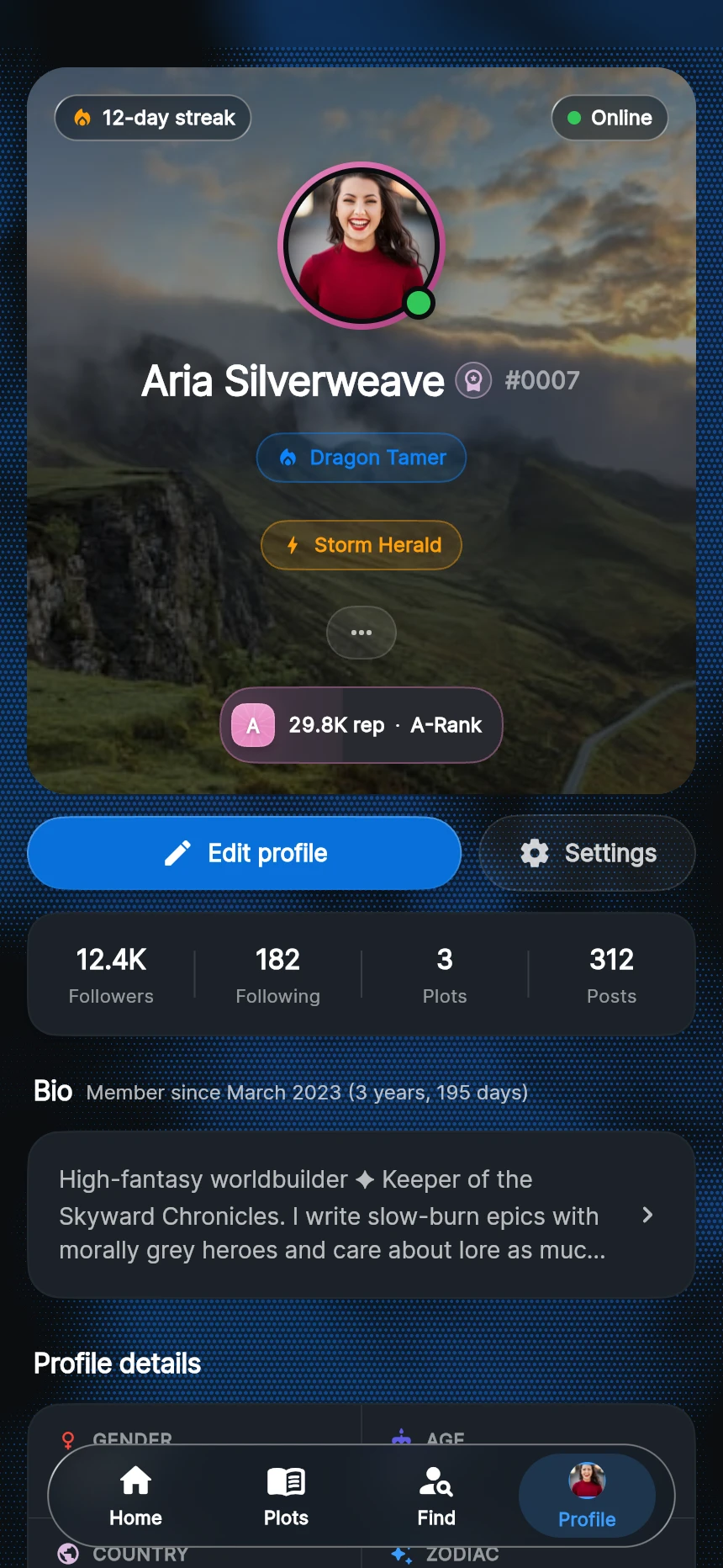Show more badges via the three-dot chip

point(361,633)
